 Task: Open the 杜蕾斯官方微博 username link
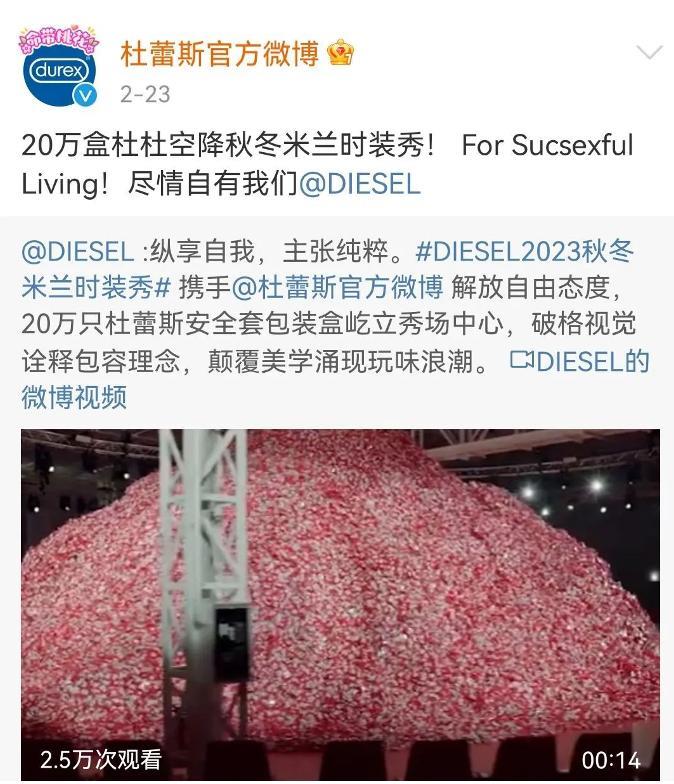point(218,53)
